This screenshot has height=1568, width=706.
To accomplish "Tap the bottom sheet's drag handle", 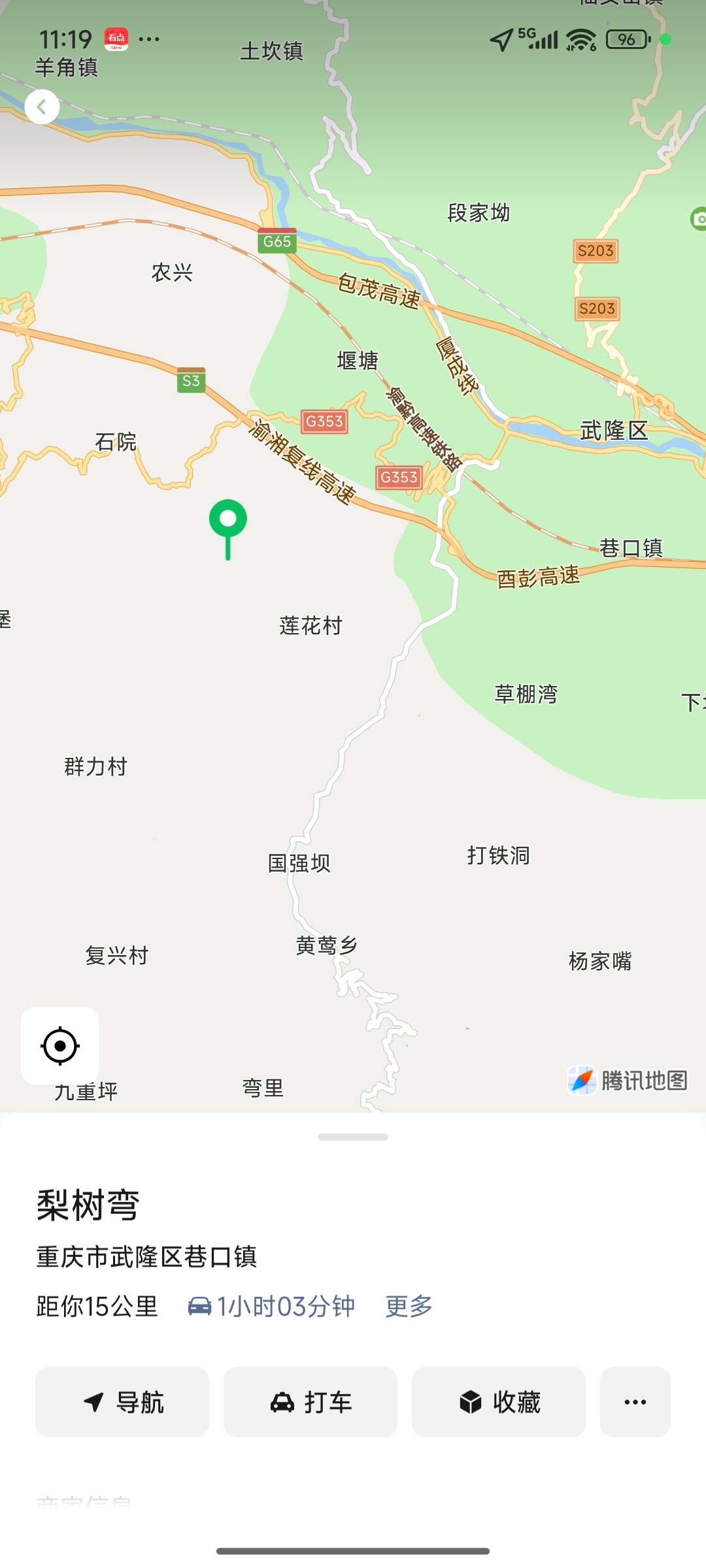I will (353, 1137).
